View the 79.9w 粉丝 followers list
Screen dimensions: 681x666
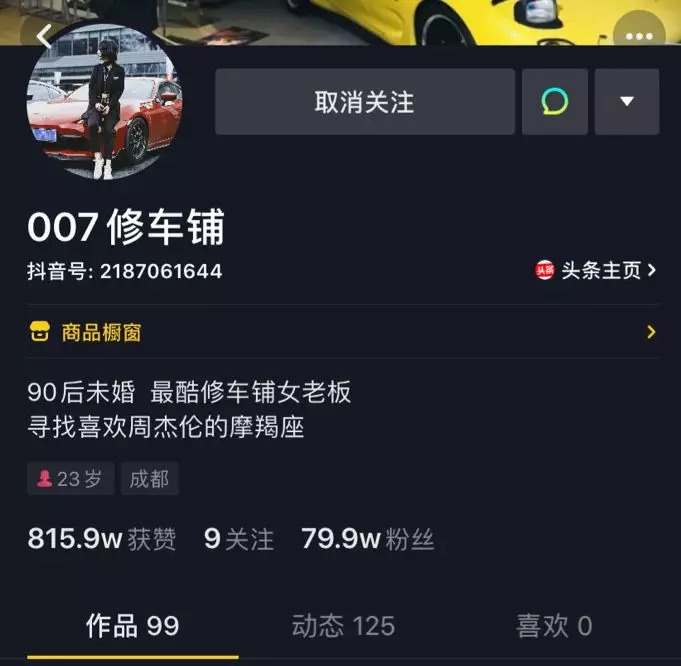(x=368, y=540)
